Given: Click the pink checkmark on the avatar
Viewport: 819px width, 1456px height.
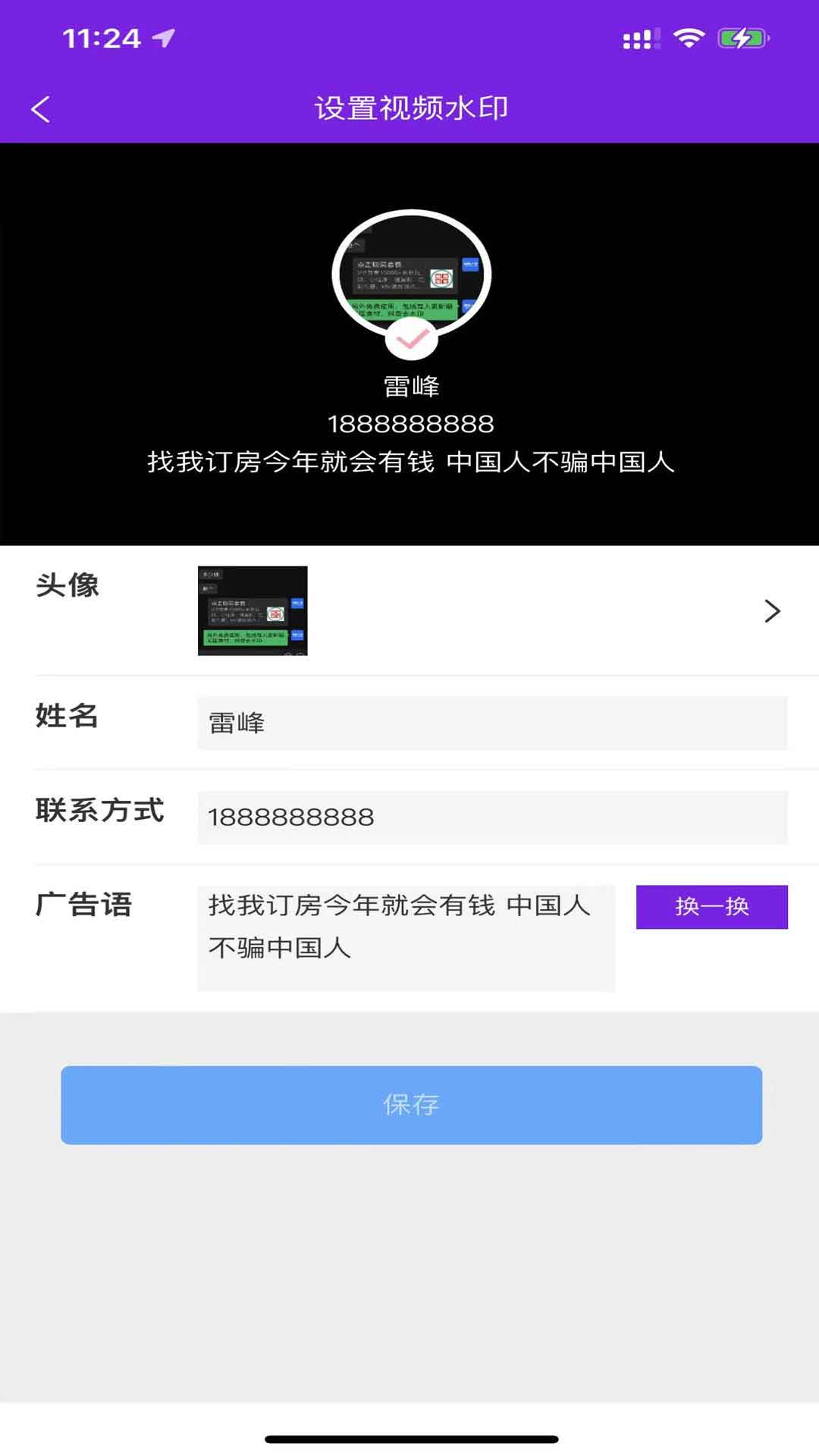Looking at the screenshot, I should point(412,340).
